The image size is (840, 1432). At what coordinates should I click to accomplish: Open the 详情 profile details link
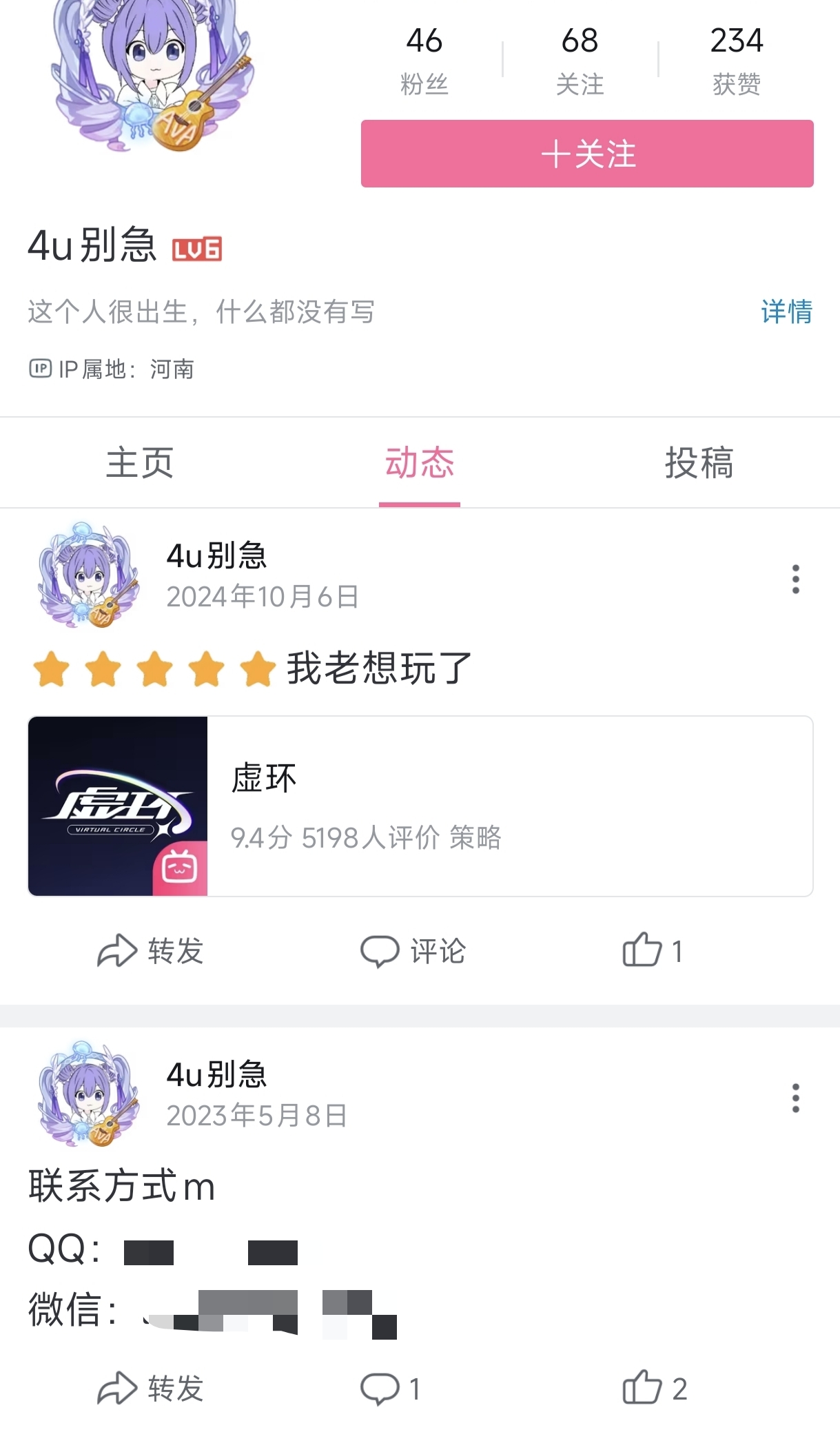[x=786, y=311]
